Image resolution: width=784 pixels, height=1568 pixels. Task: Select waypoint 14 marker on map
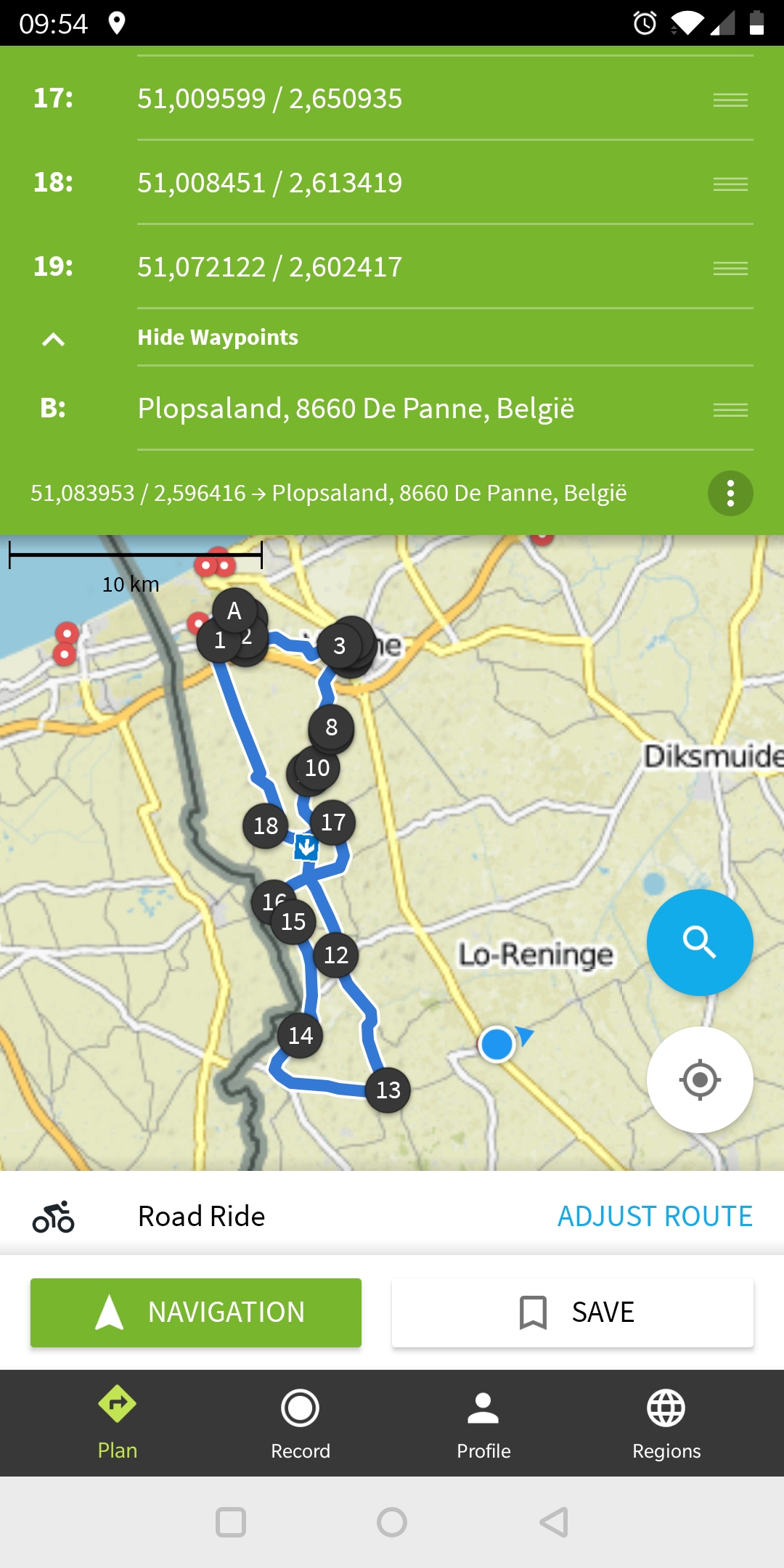[x=301, y=1035]
